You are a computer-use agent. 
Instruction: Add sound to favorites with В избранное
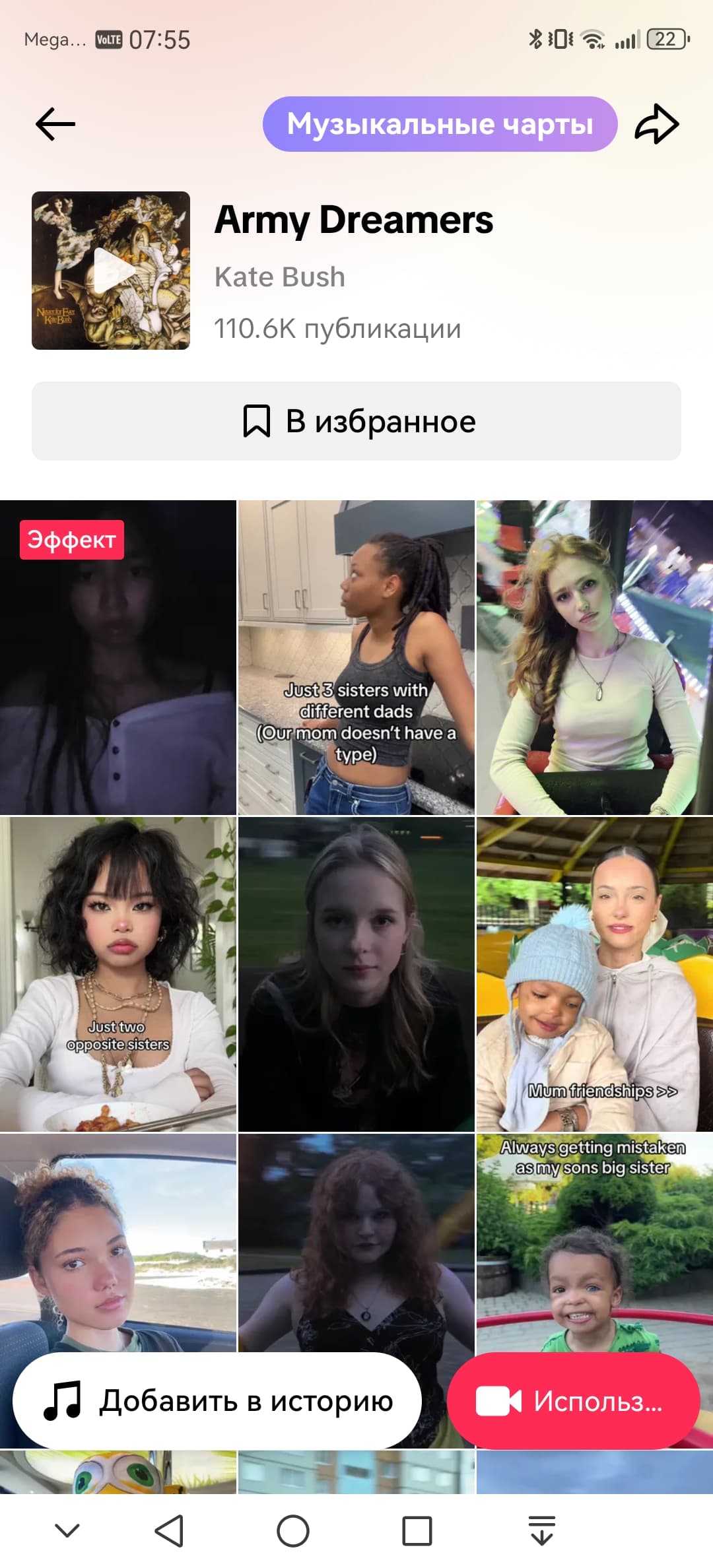[356, 421]
